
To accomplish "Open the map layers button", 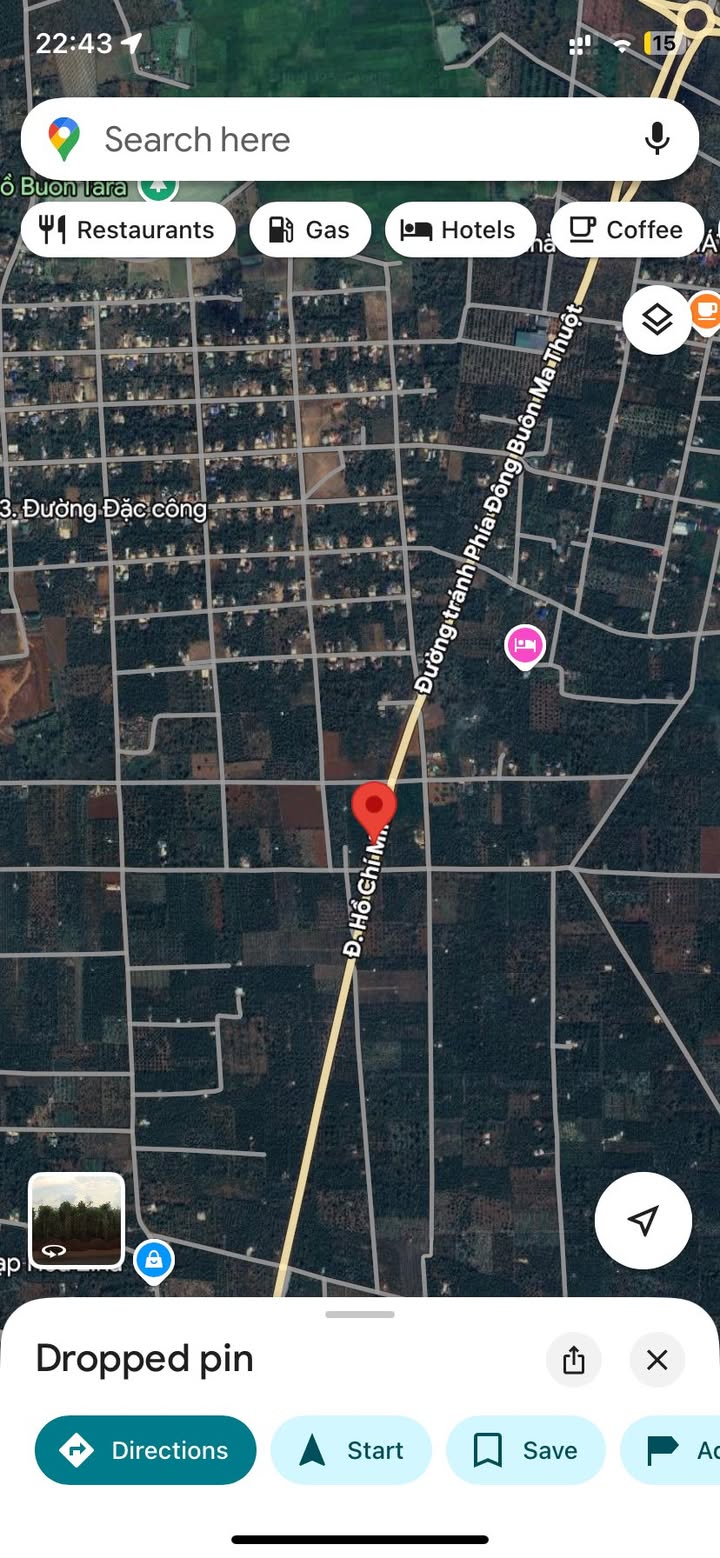I will click(657, 320).
